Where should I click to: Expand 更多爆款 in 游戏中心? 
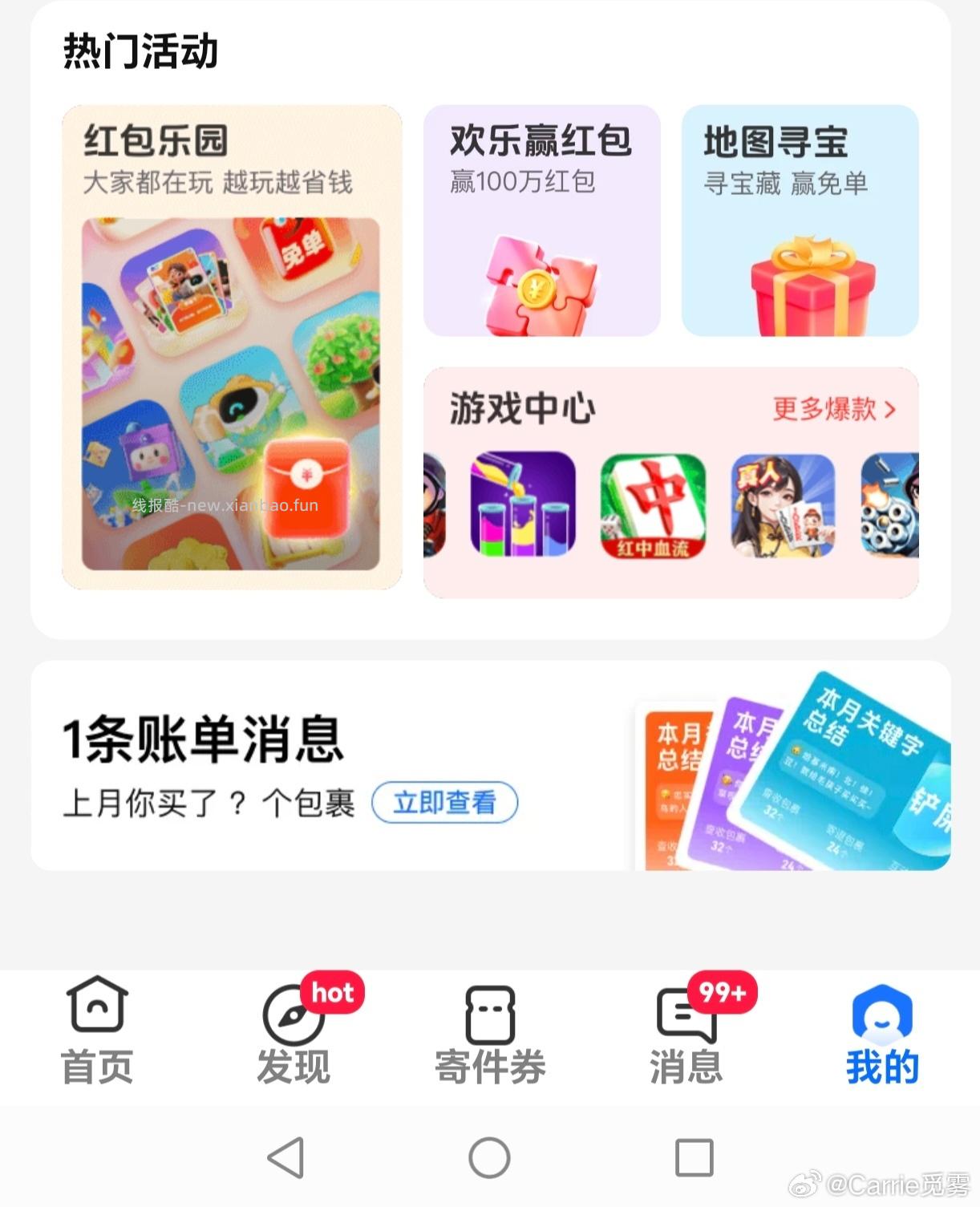click(834, 408)
